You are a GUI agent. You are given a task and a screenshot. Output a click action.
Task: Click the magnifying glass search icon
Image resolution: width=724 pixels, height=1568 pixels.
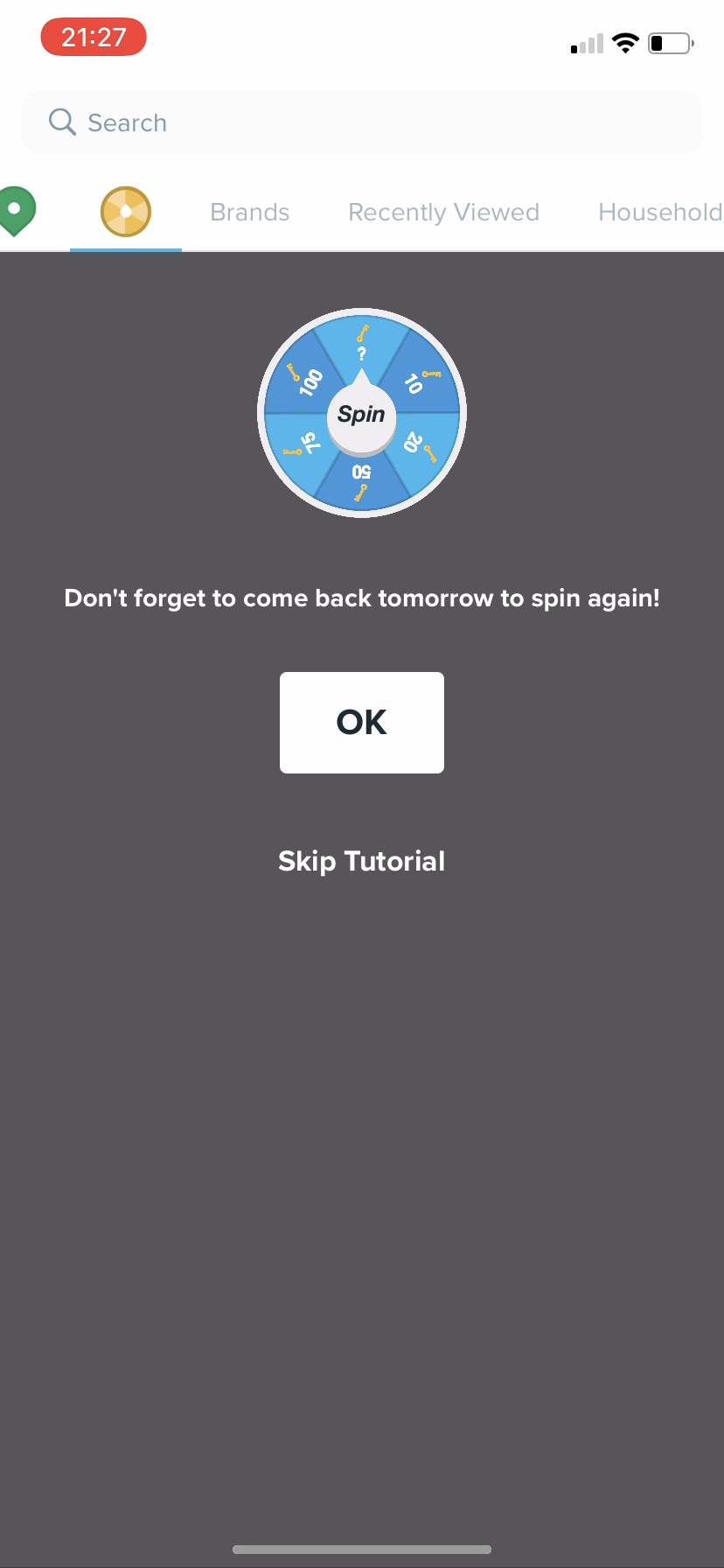pos(61,122)
